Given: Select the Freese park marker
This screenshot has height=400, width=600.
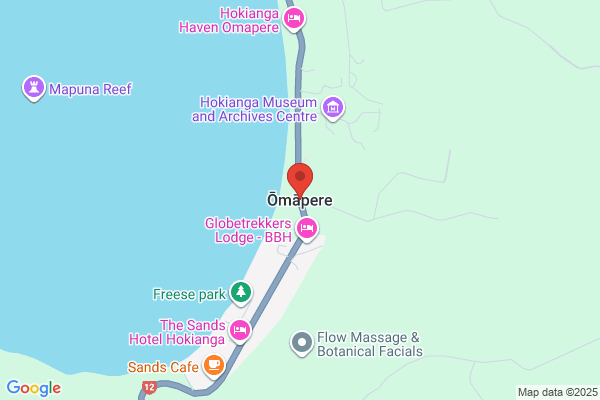Looking at the screenshot, I should (x=240, y=293).
